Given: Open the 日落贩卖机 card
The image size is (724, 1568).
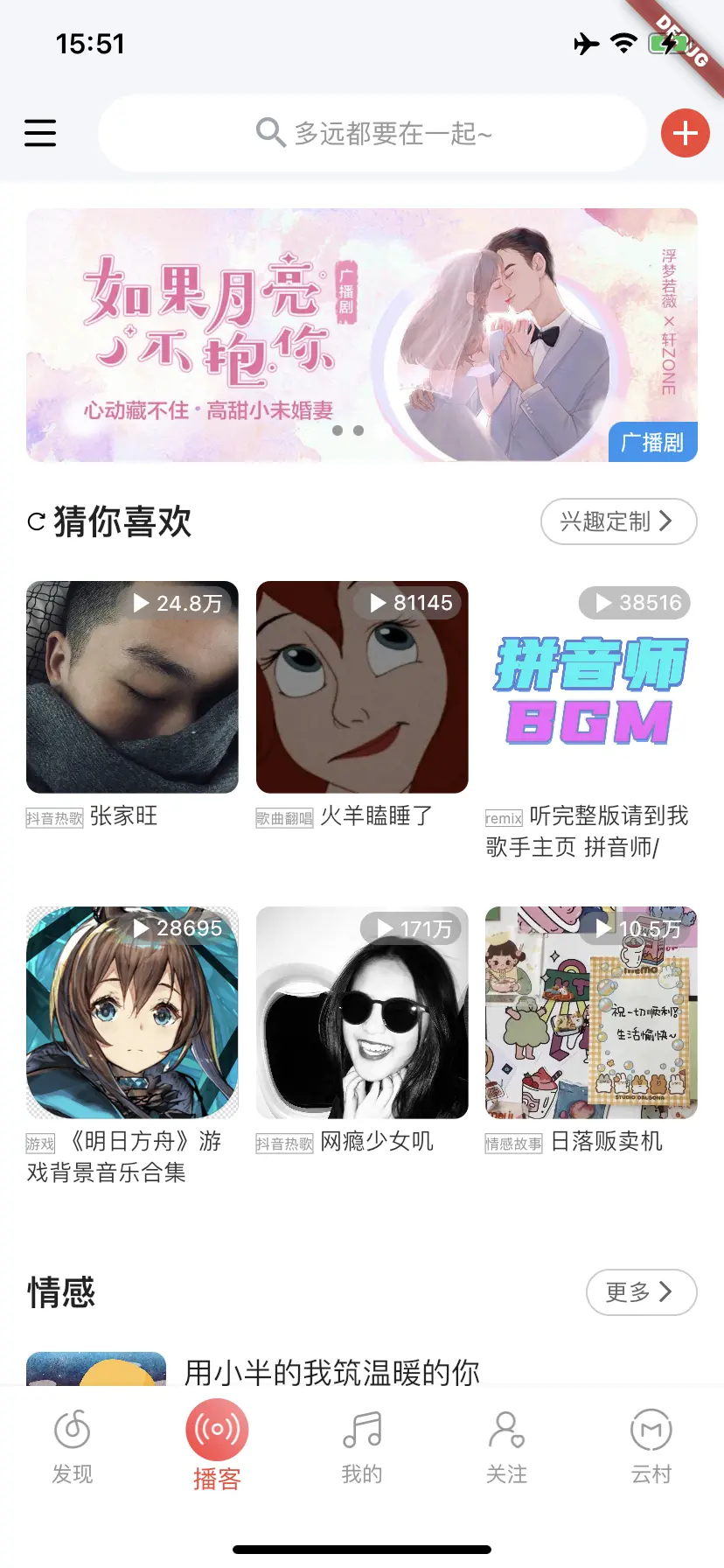Looking at the screenshot, I should click(x=591, y=1013).
